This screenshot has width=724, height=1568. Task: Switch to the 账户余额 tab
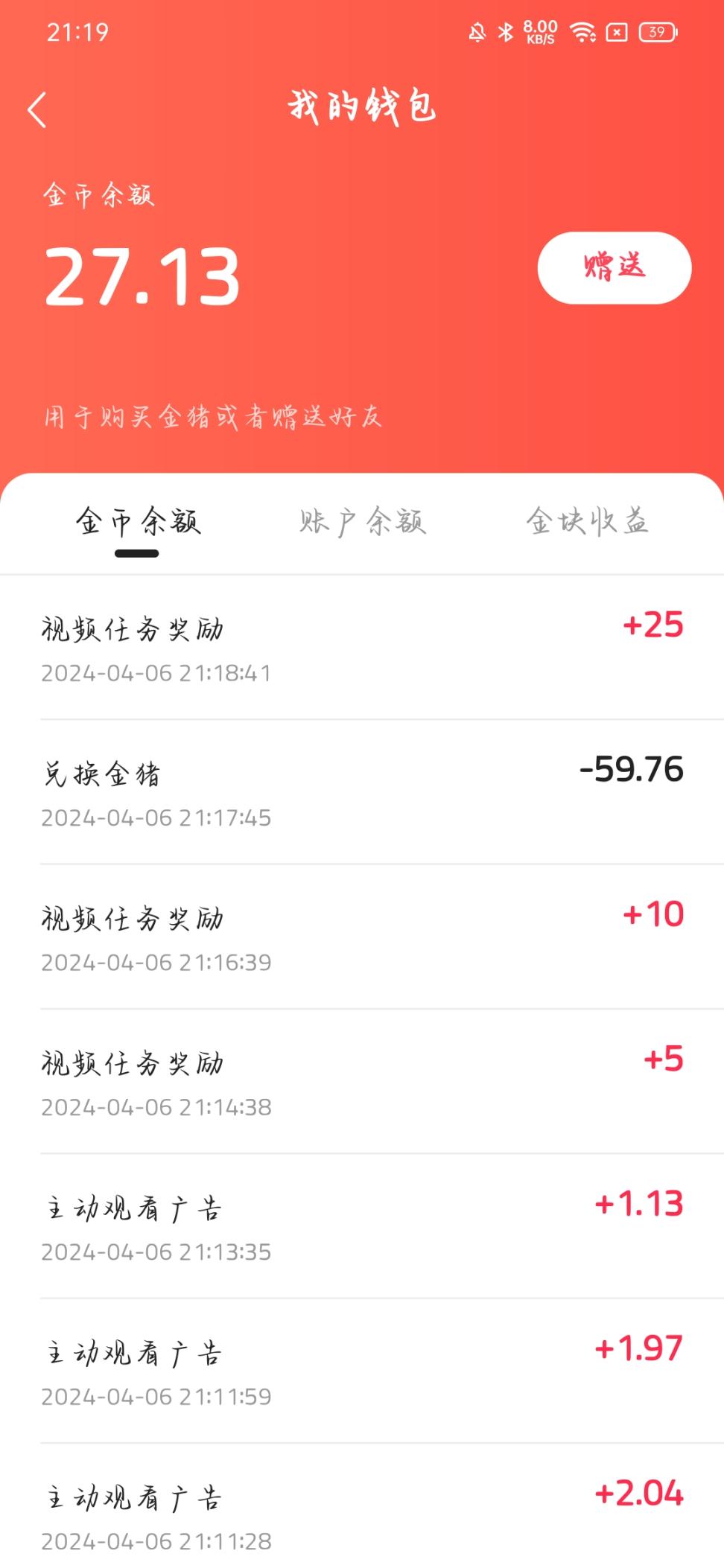point(363,522)
